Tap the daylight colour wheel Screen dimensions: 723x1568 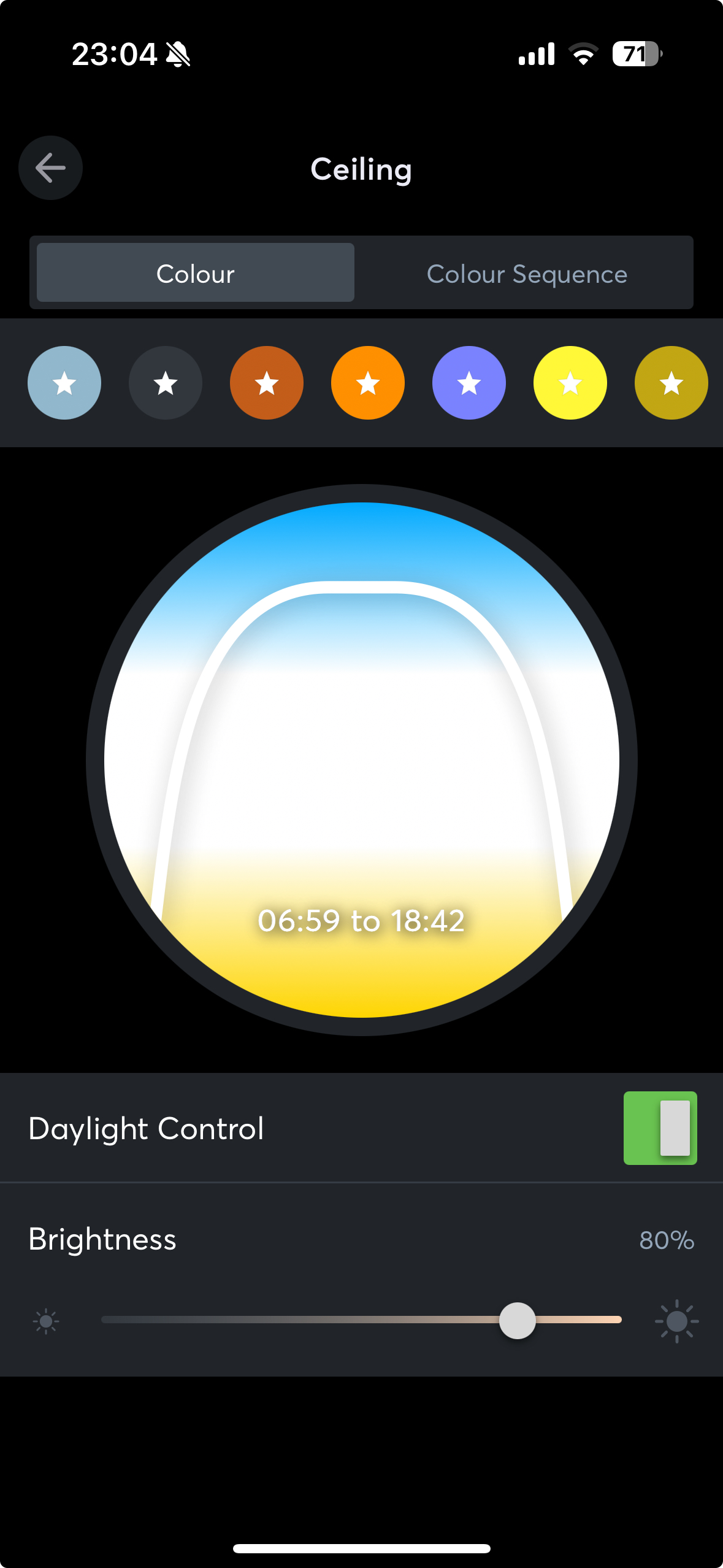(x=361, y=759)
